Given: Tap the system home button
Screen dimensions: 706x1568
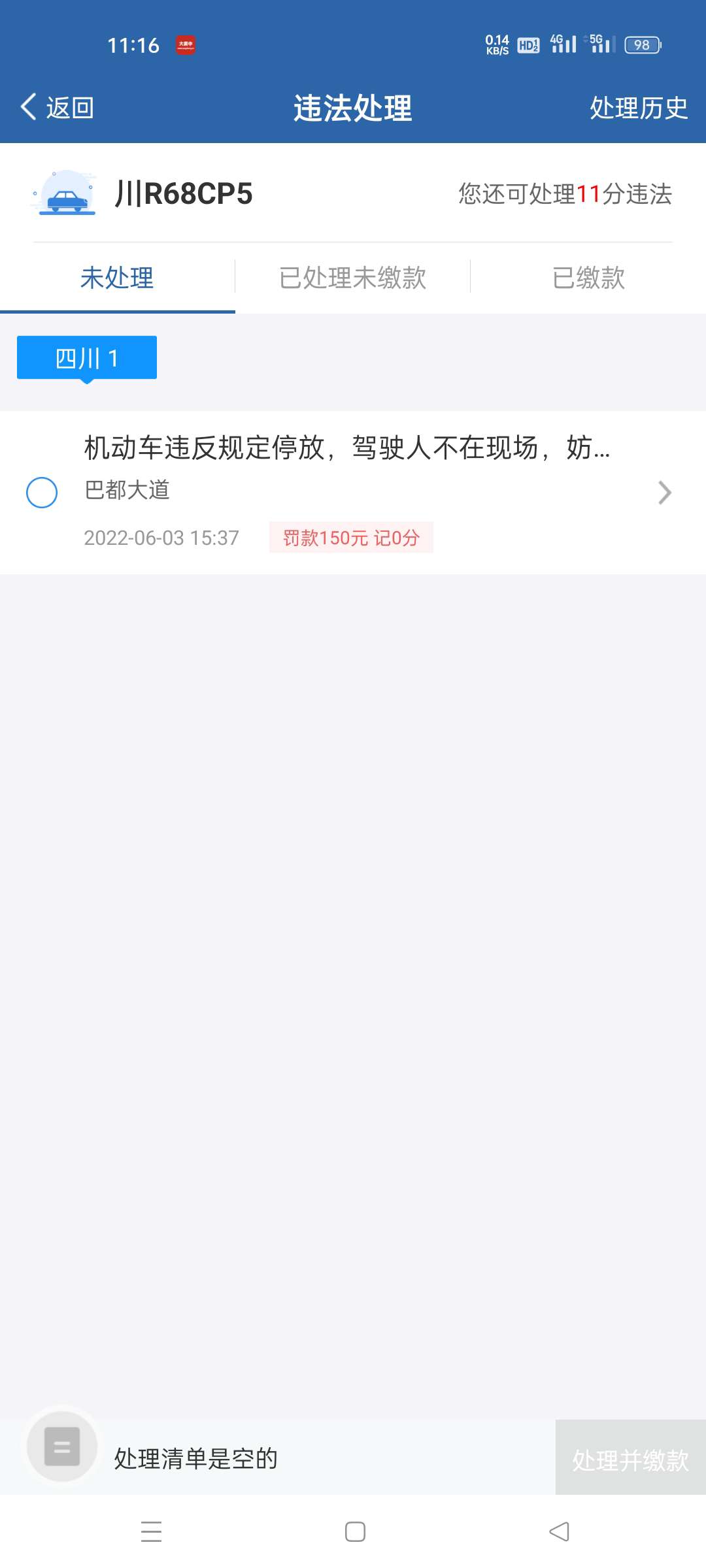Looking at the screenshot, I should pos(355,1532).
